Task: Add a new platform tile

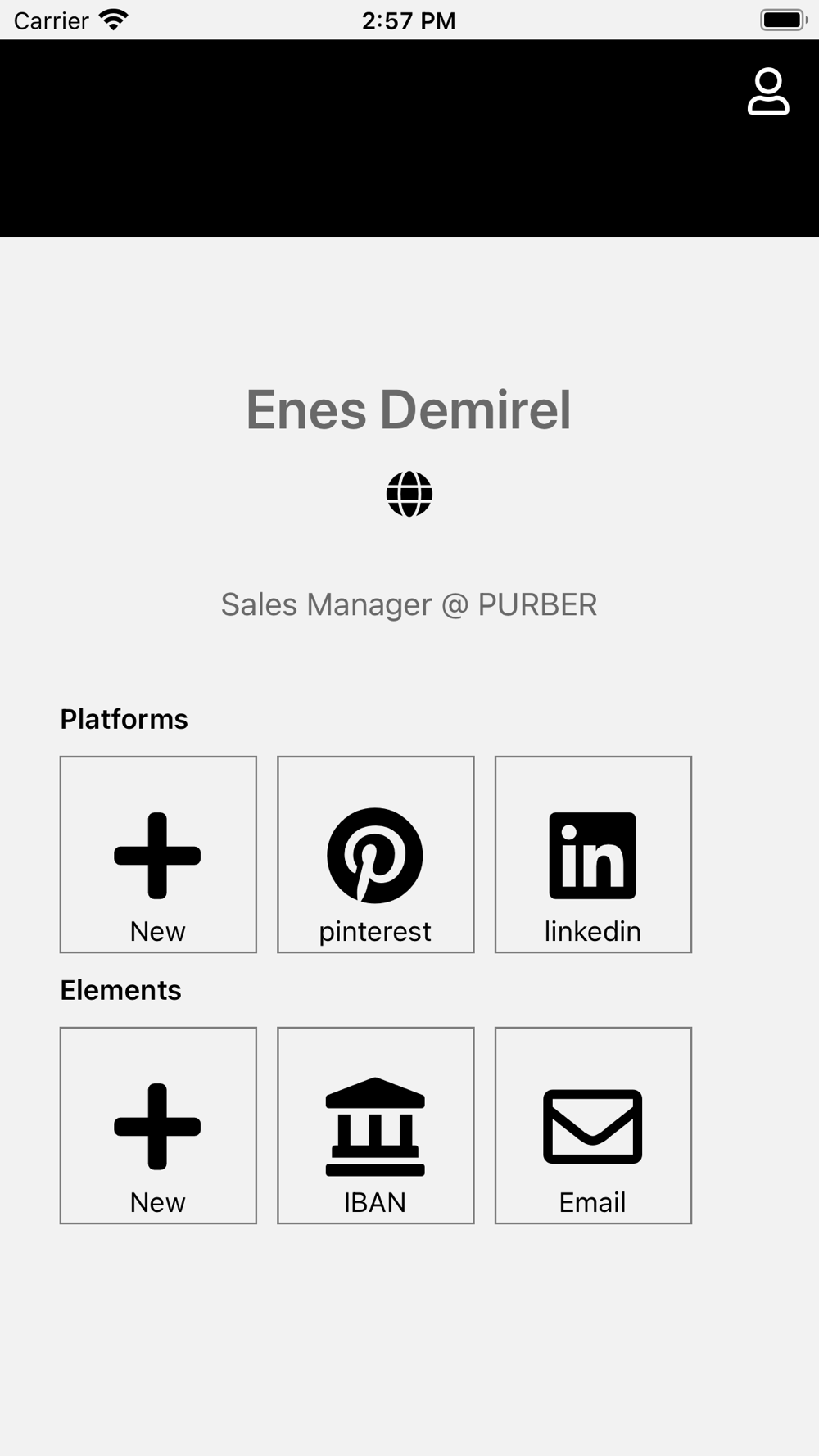Action: pos(158,854)
